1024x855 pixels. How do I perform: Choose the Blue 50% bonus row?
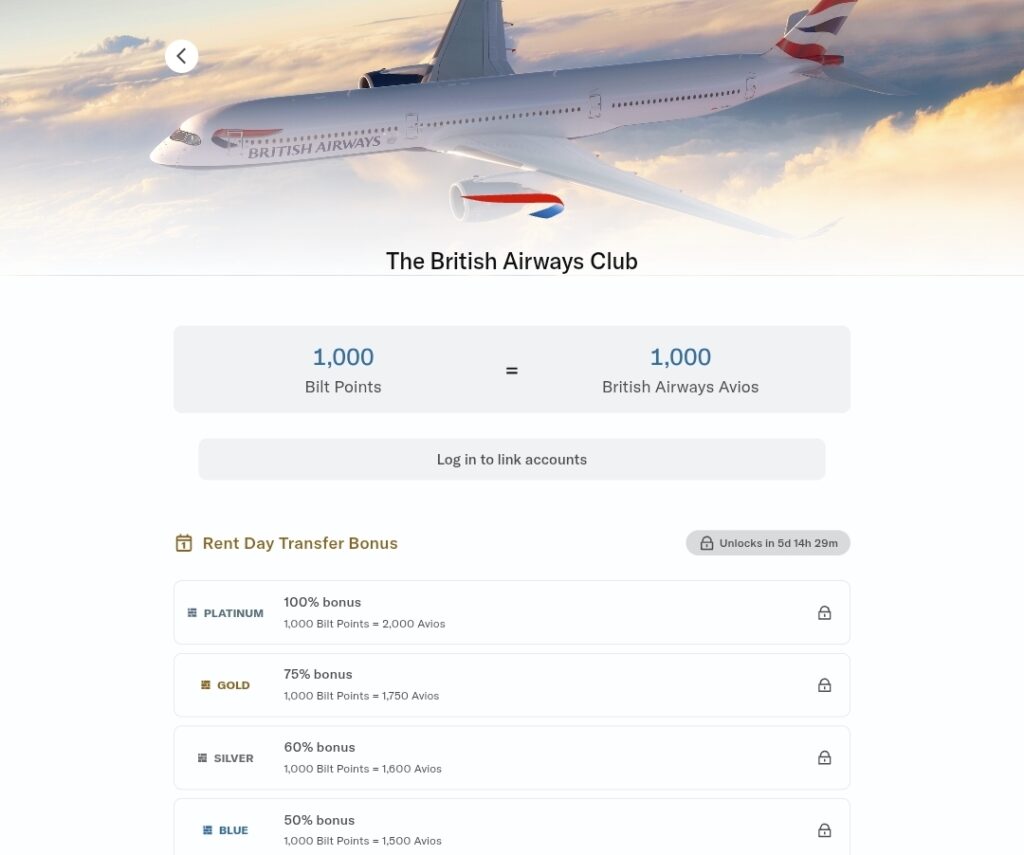pyautogui.click(x=511, y=829)
